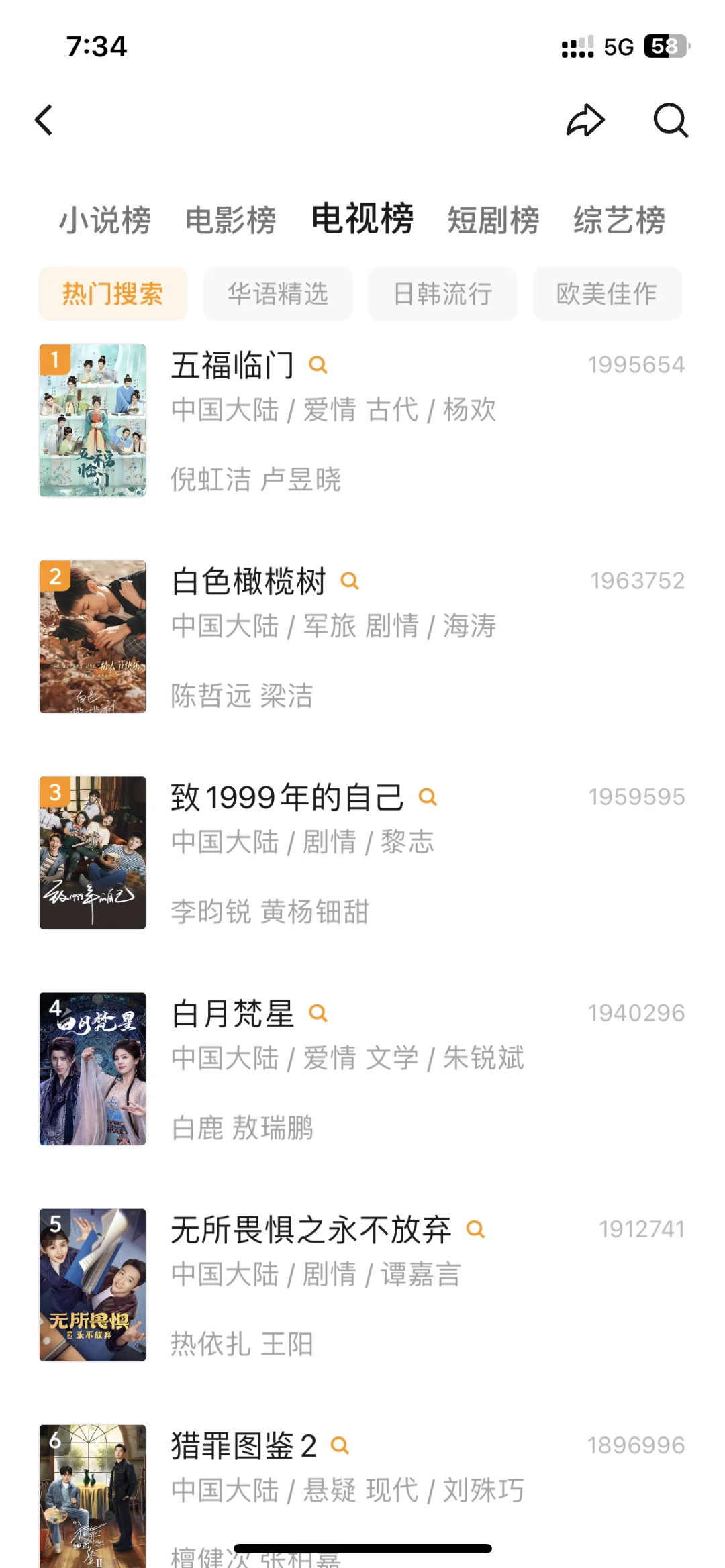
Task: Open the 综艺榜 tab
Action: [x=619, y=220]
